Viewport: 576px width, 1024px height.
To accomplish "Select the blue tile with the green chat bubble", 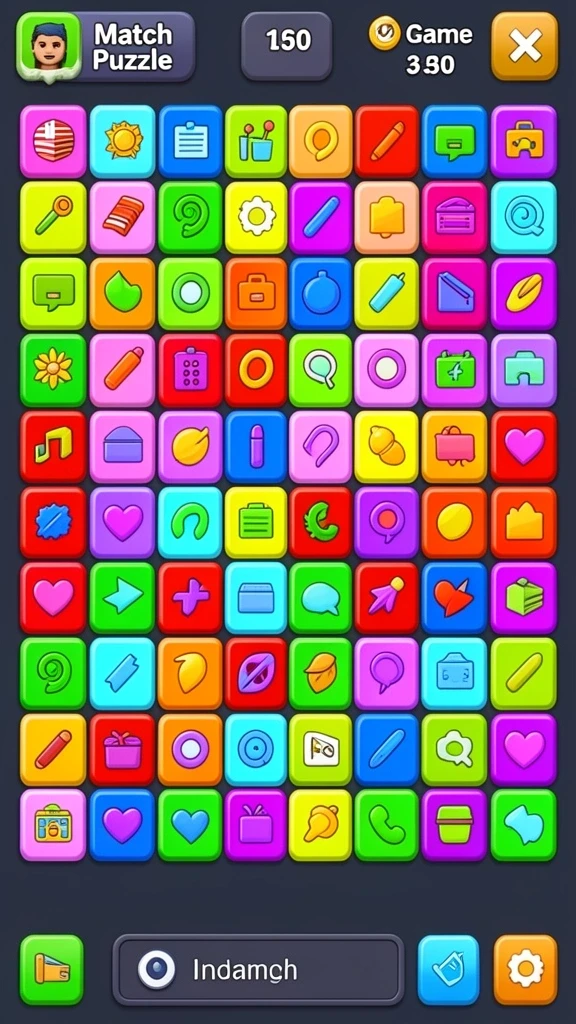I will coord(455,141).
